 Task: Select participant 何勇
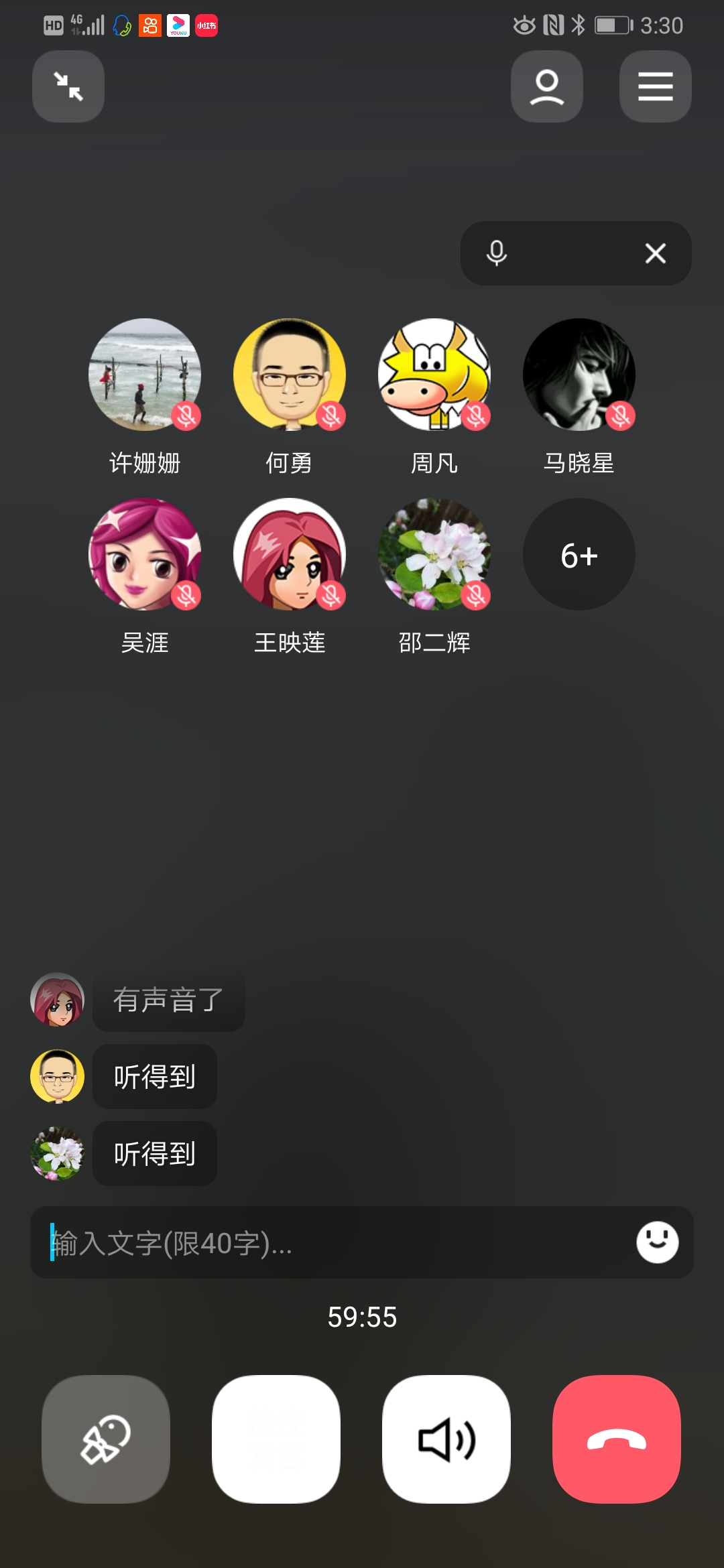point(290,375)
